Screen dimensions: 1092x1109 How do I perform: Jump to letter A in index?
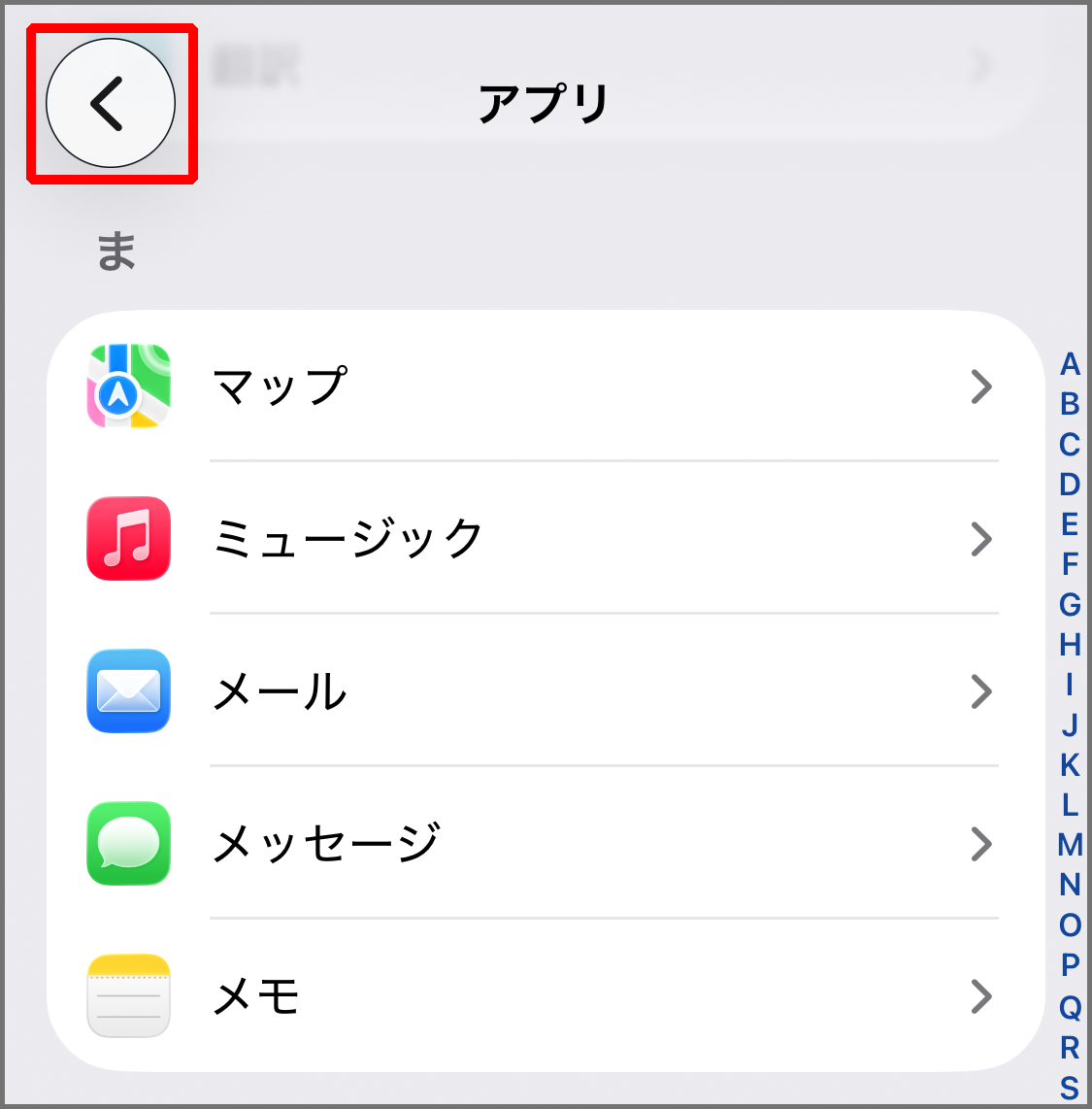pos(1070,364)
